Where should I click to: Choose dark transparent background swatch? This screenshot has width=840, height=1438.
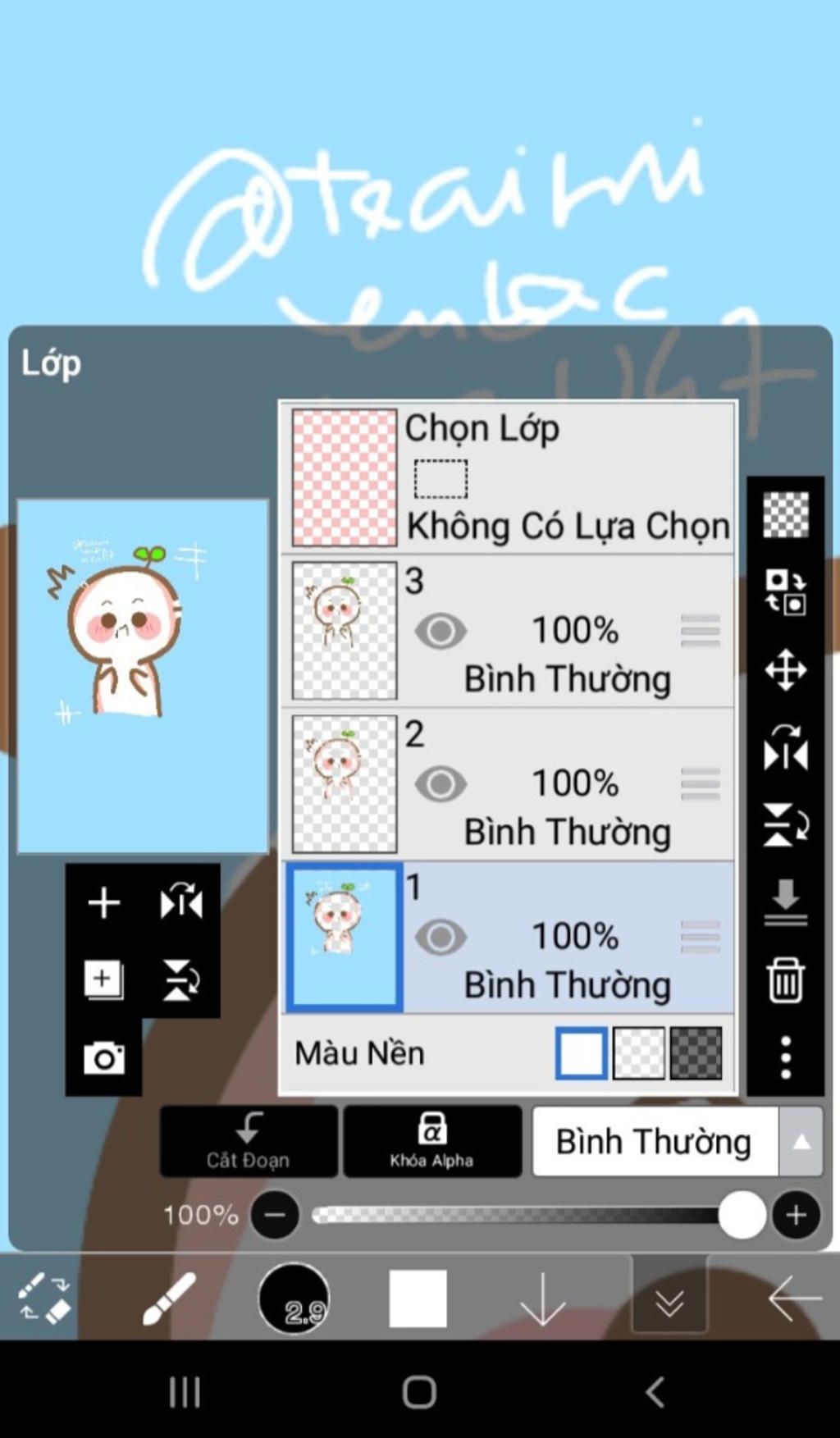tap(696, 1052)
